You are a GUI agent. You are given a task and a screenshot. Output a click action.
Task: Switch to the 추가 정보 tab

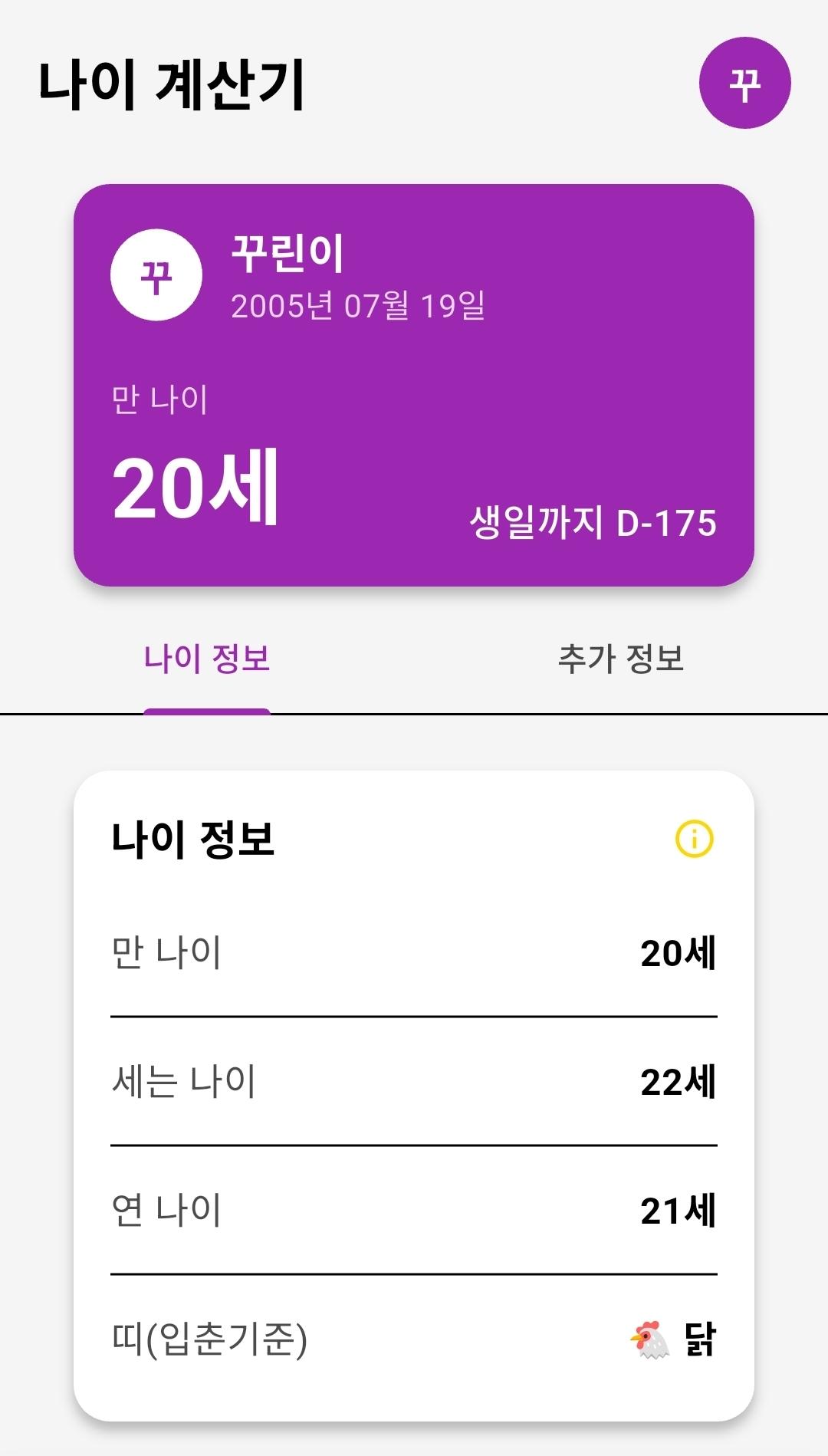(620, 659)
